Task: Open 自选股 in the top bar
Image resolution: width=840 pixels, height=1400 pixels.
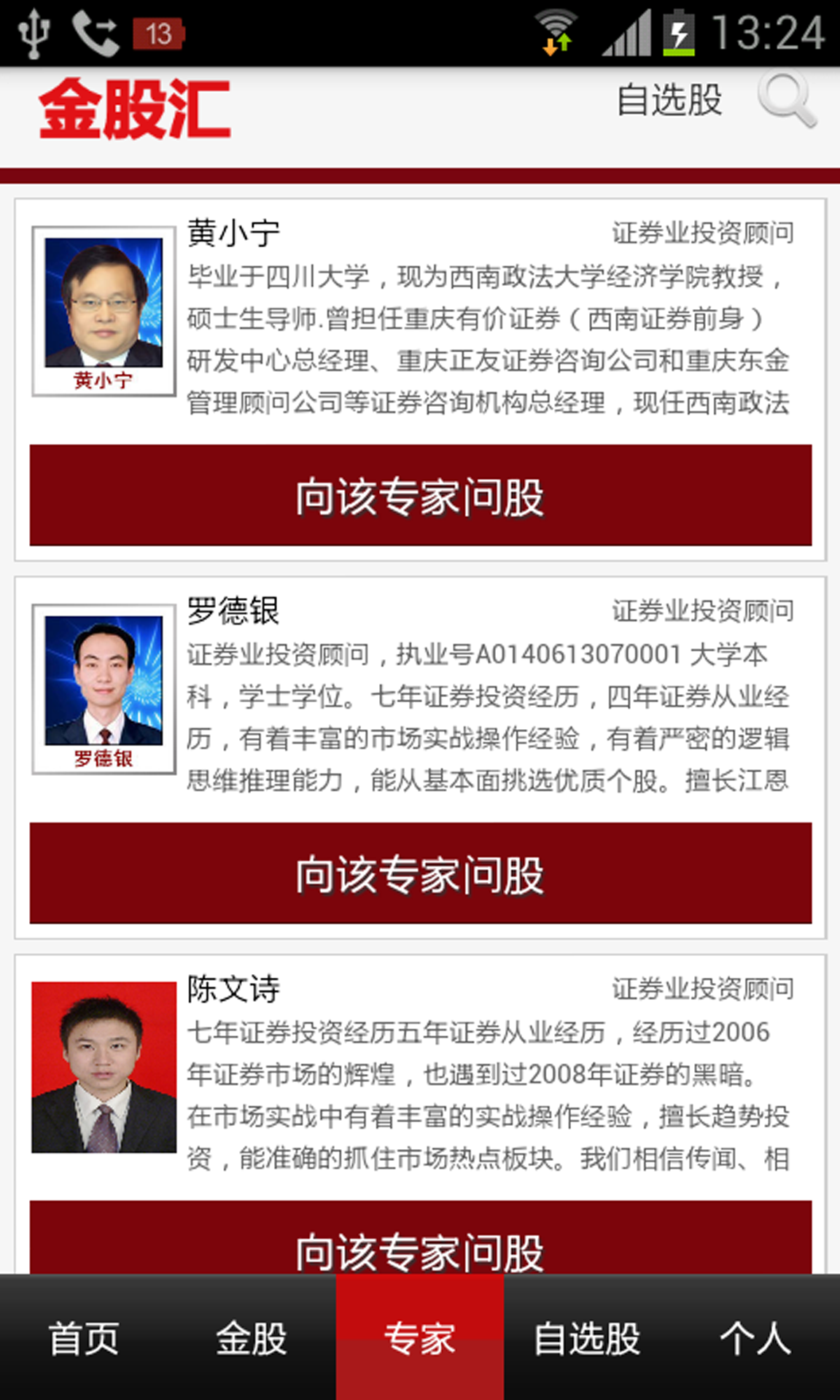Action: point(669,100)
